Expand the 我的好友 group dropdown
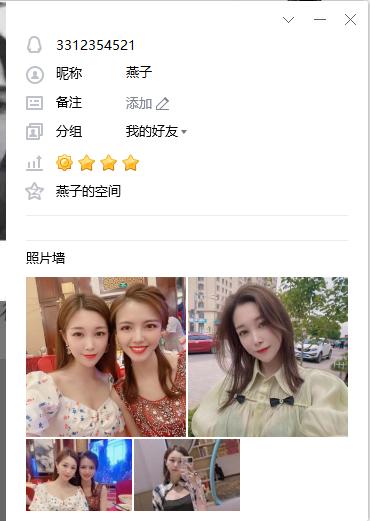This screenshot has width=370, height=521. (156, 131)
